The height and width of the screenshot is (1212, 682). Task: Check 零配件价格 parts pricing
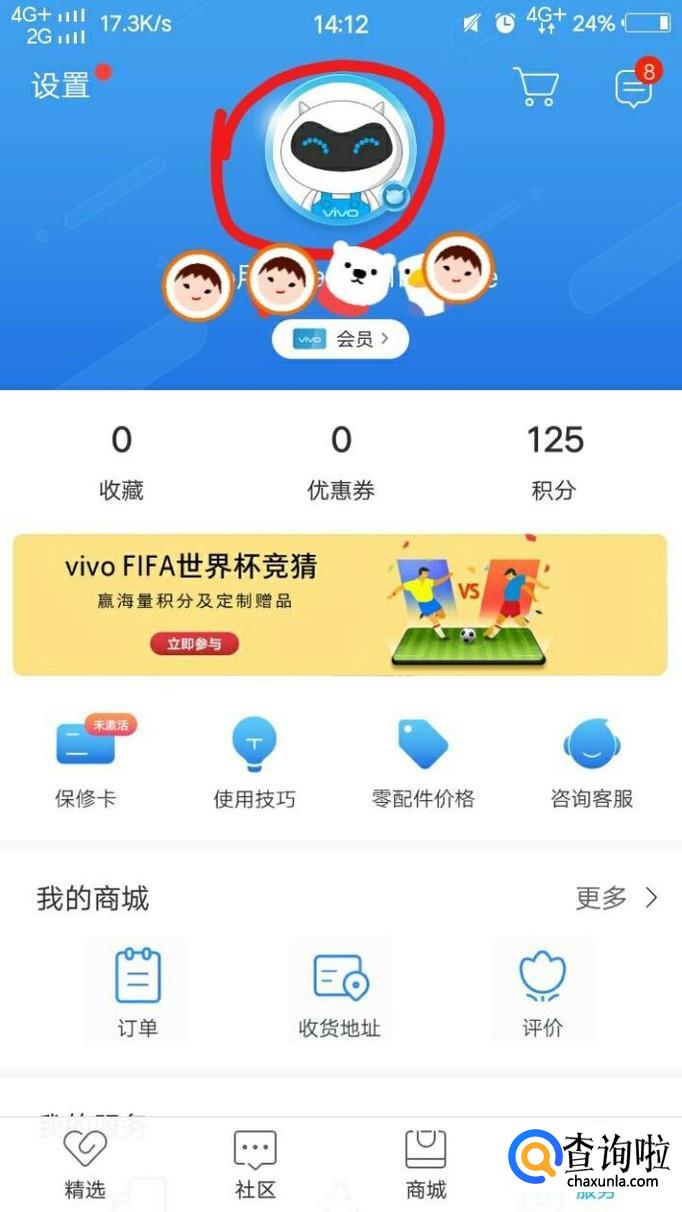tap(423, 764)
